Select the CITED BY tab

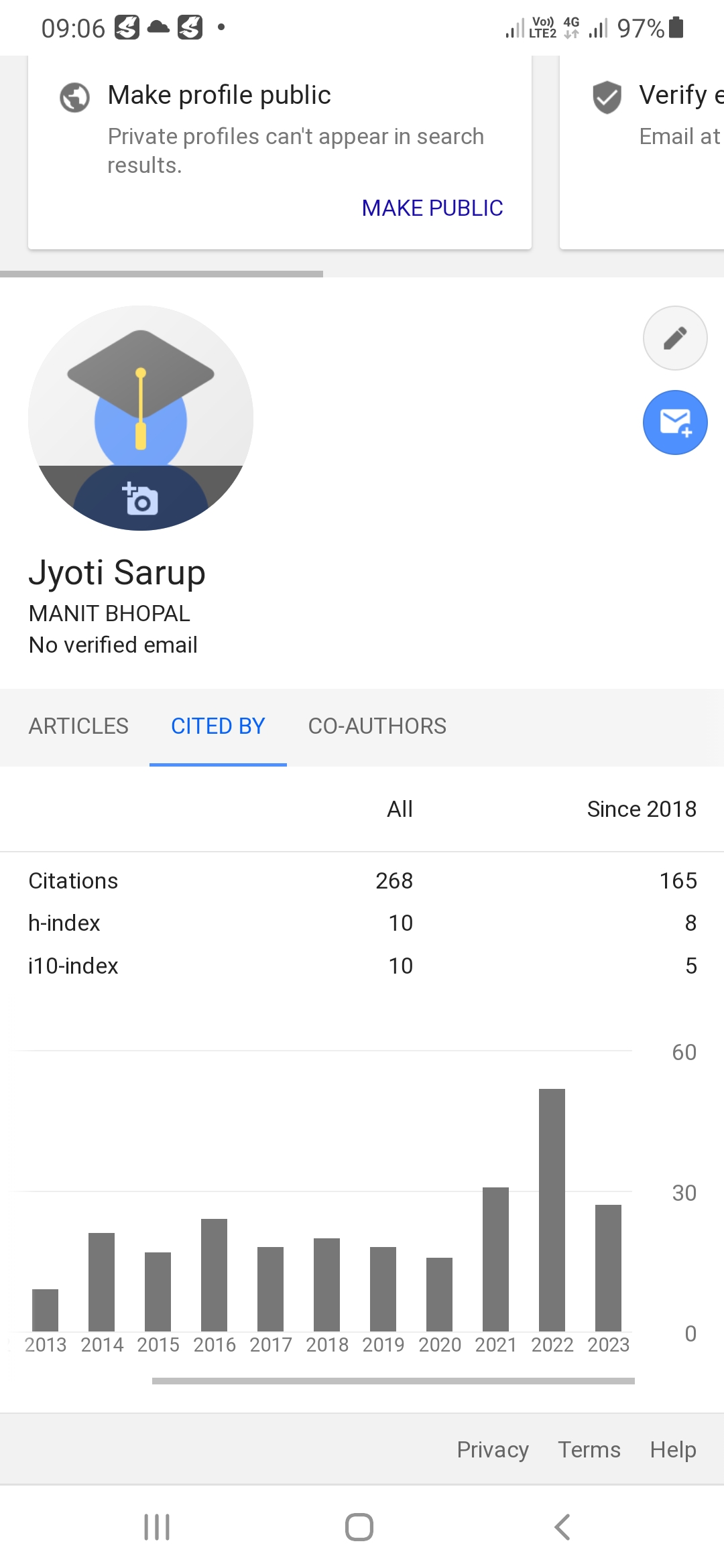[x=218, y=726]
